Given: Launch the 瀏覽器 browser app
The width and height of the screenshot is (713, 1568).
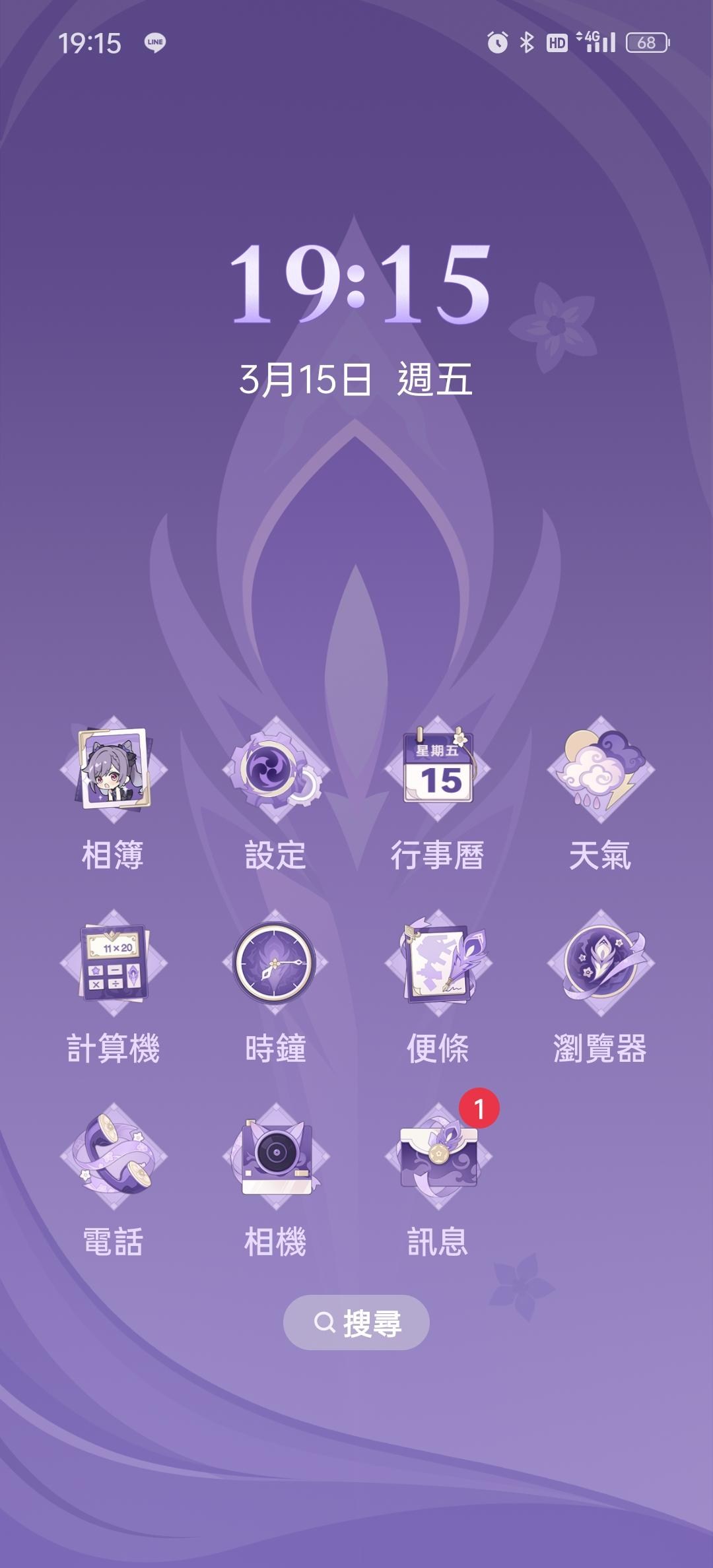Looking at the screenshot, I should [x=600, y=963].
